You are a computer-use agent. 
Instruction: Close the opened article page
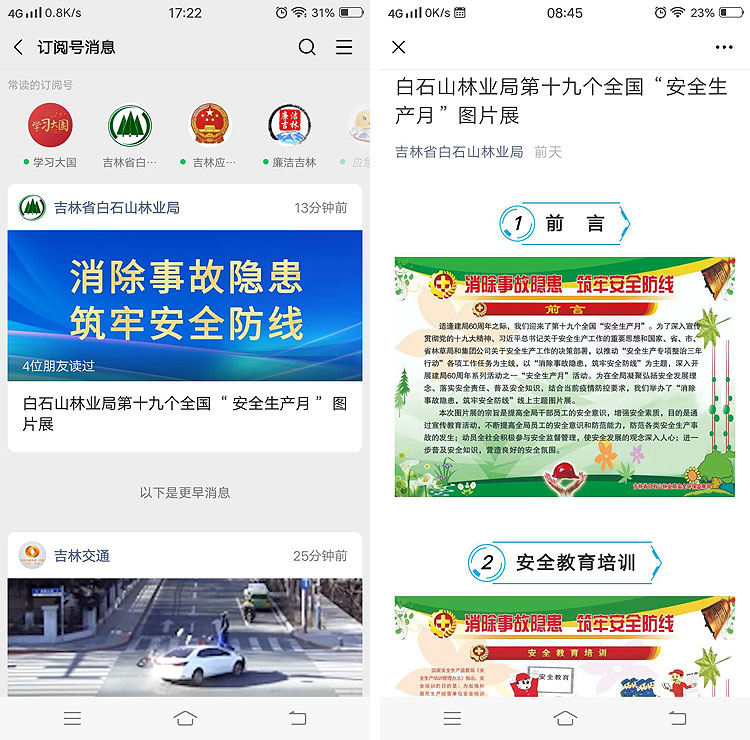(x=399, y=47)
